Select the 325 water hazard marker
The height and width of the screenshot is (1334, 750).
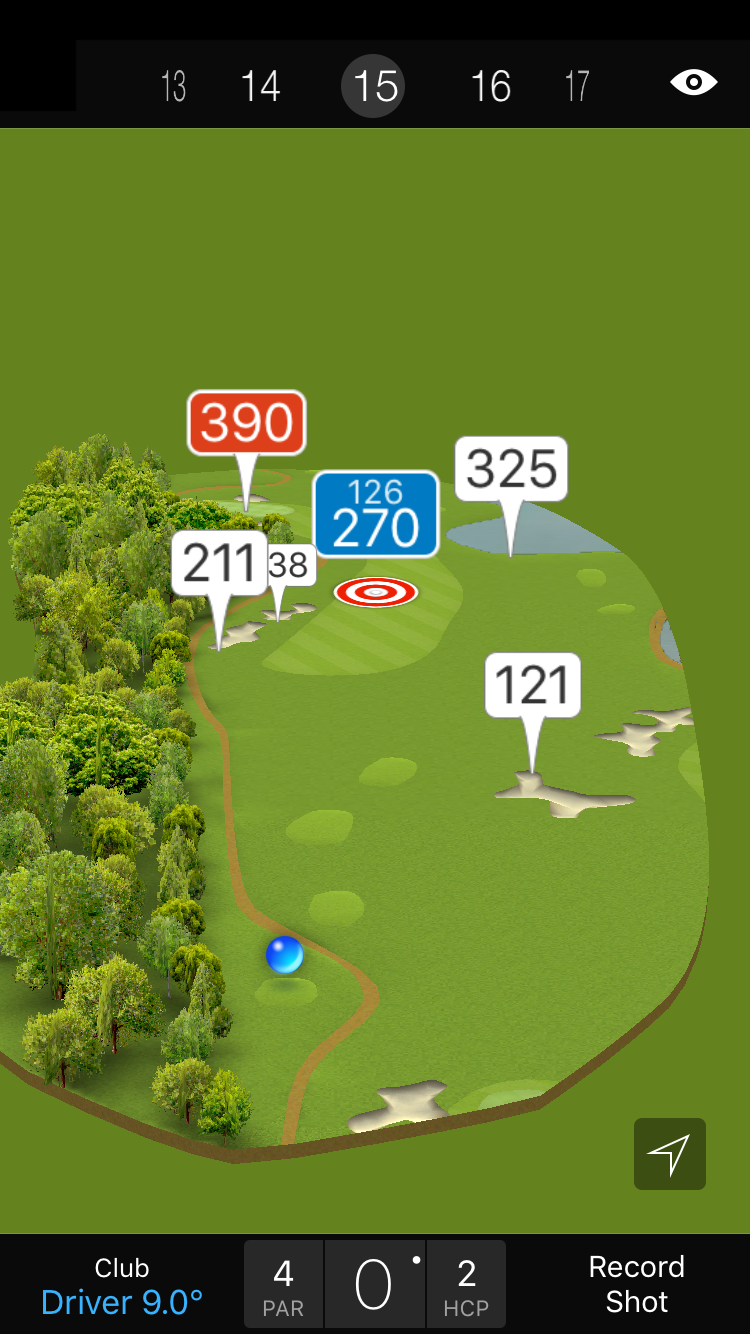point(511,469)
